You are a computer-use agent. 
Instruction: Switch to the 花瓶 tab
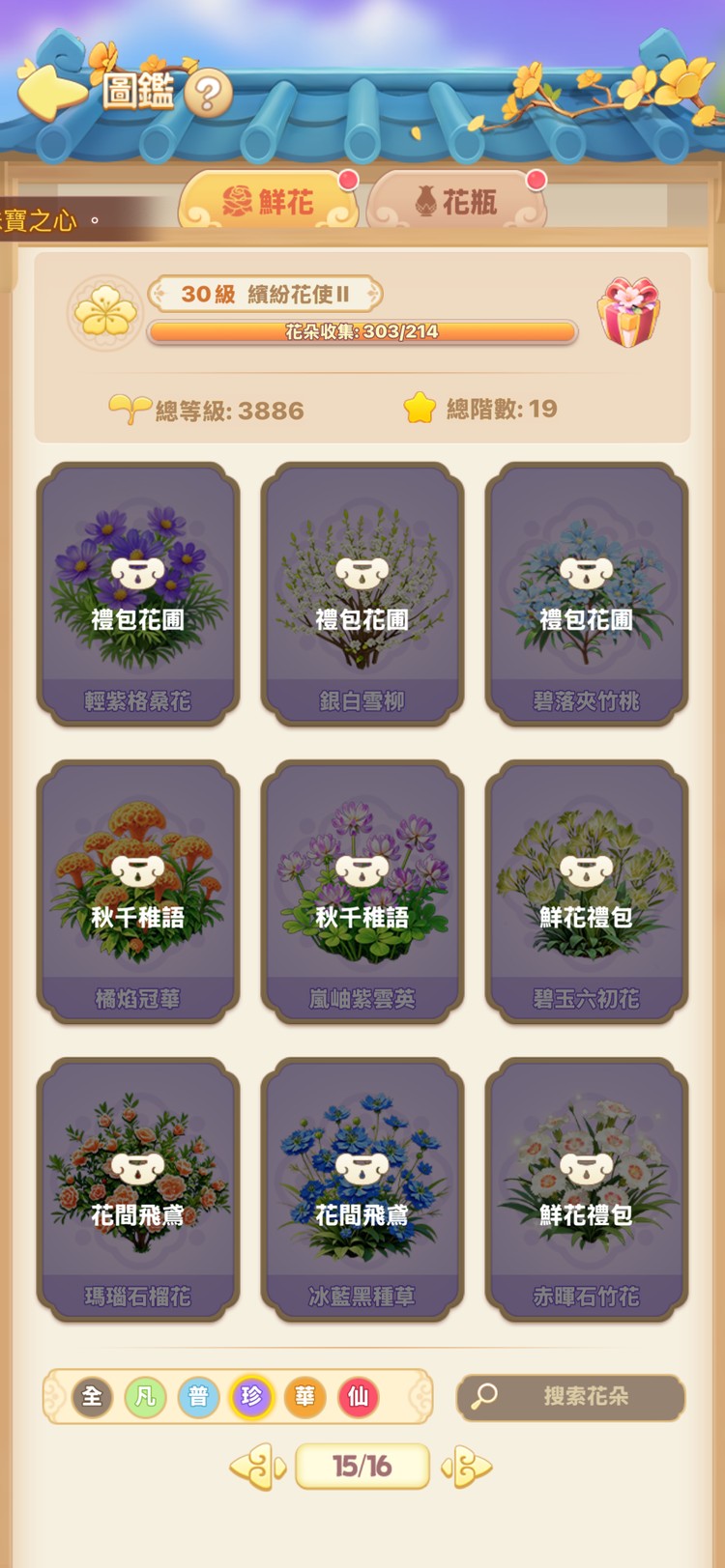pos(455,202)
